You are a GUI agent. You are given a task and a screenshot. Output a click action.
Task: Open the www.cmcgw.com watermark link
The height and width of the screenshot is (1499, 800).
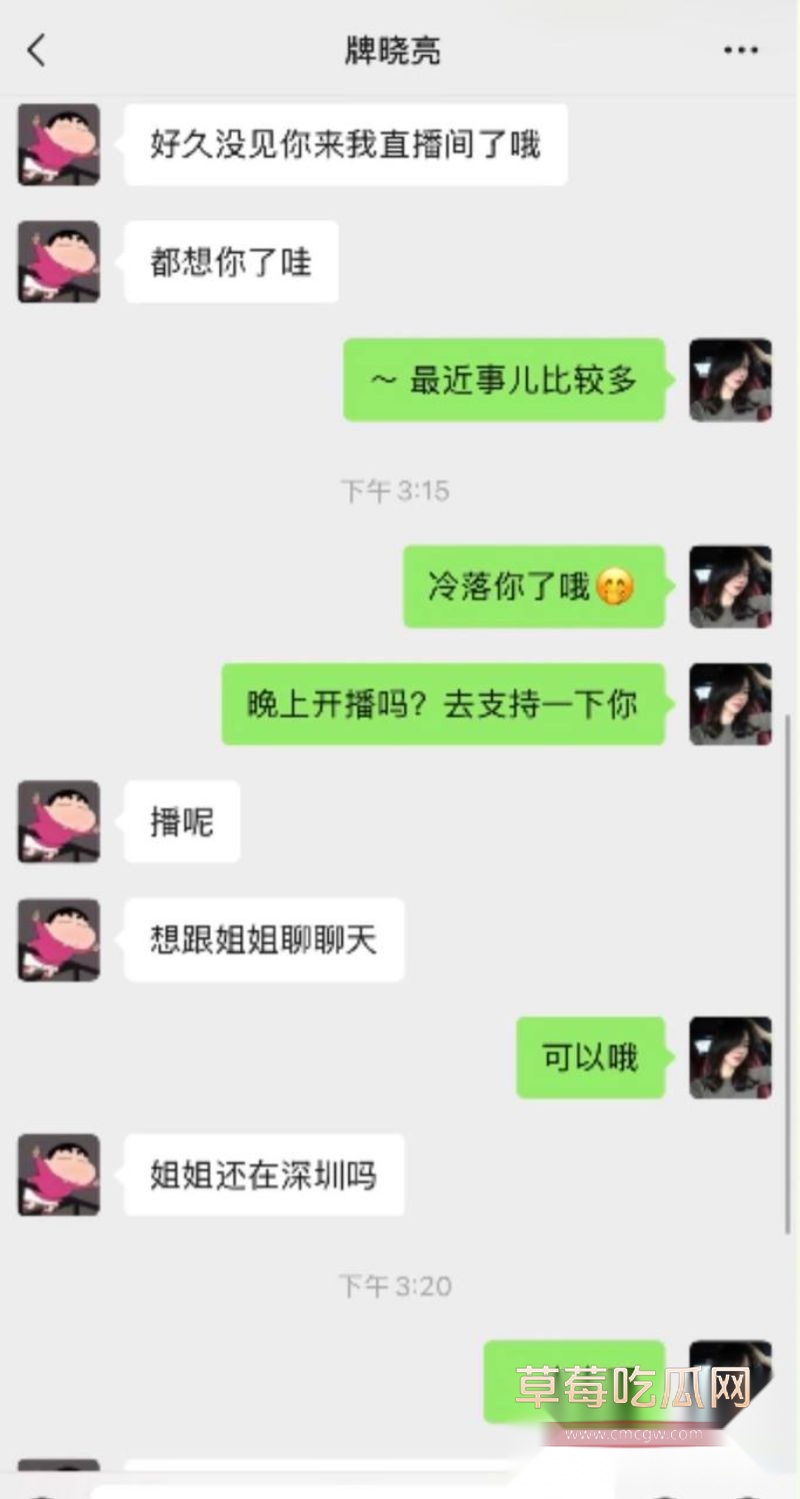tap(629, 1434)
